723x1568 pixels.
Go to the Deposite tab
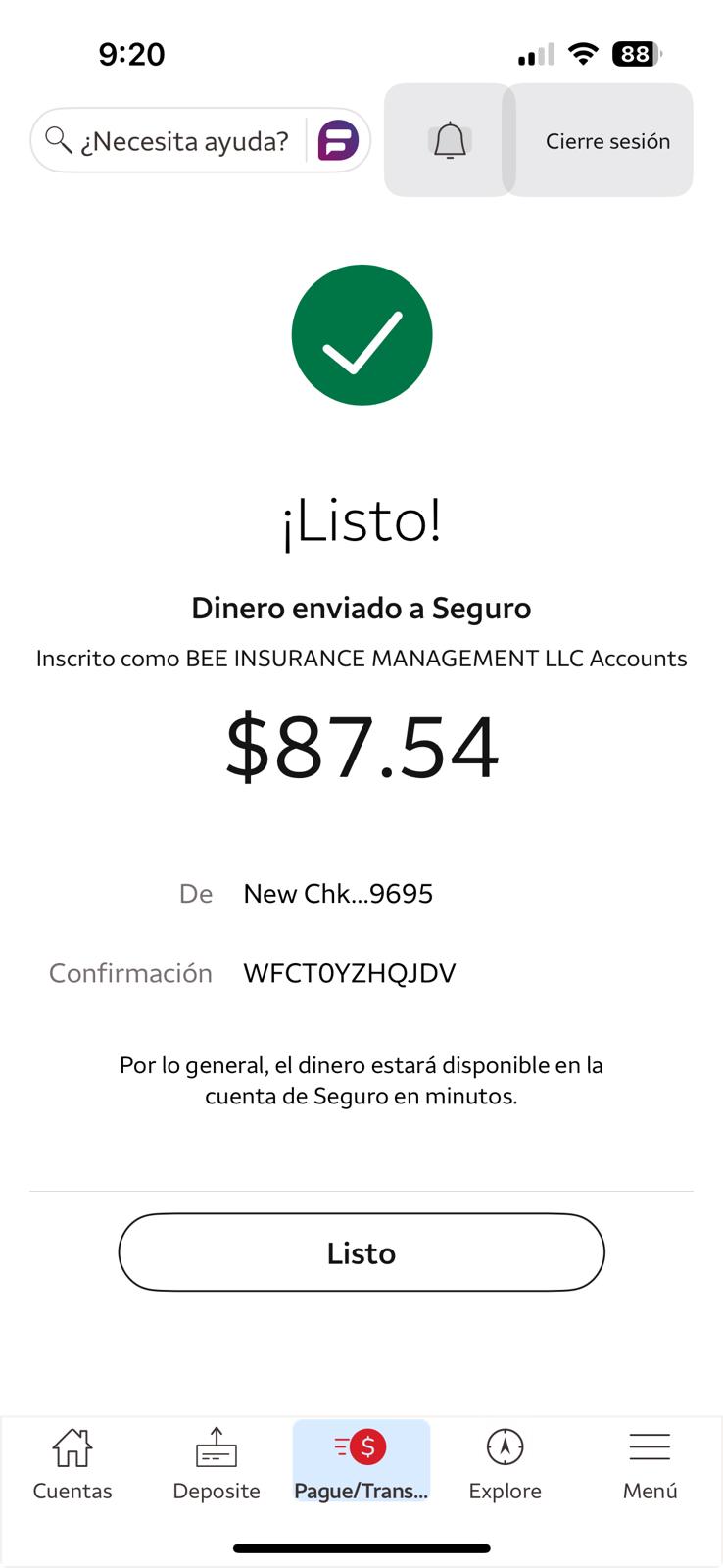(x=217, y=1464)
